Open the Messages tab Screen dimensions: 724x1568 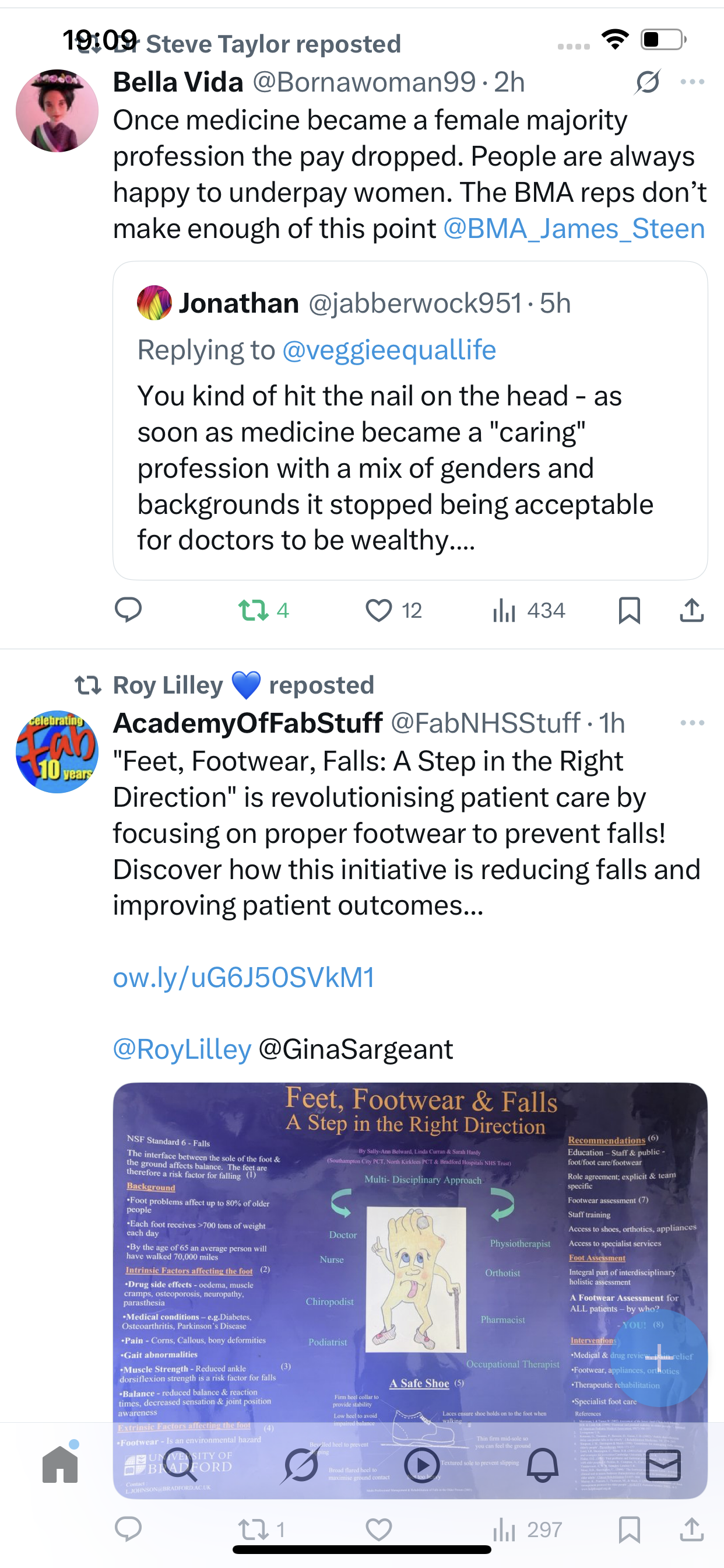tap(663, 1465)
